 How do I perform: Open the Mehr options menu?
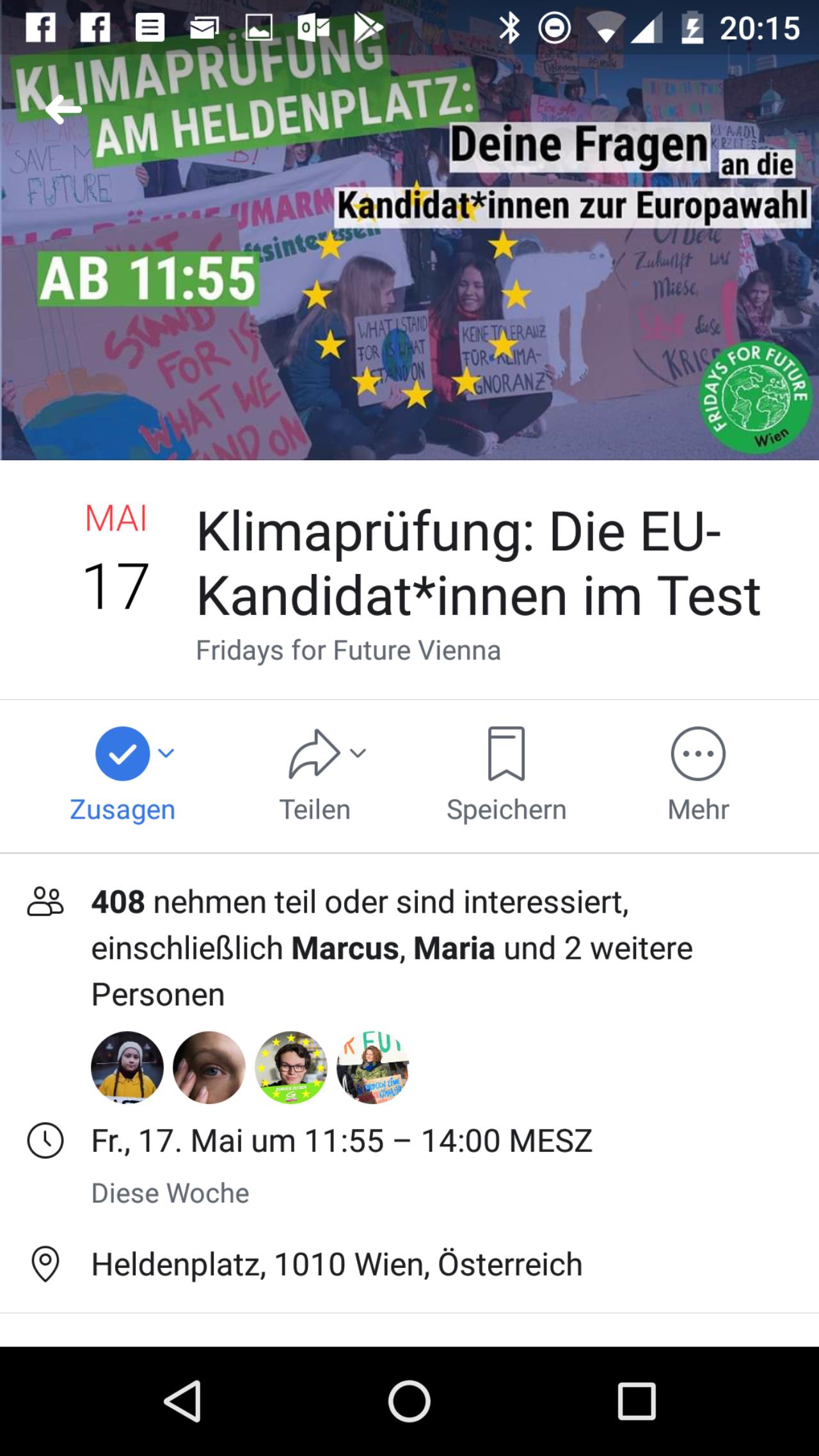pos(698,775)
